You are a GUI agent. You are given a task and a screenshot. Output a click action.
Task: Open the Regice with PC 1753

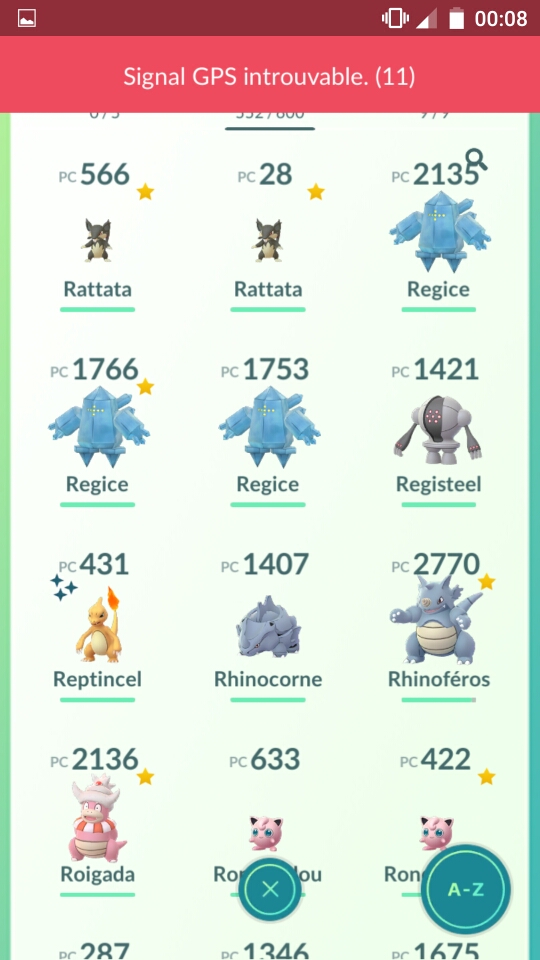268,431
